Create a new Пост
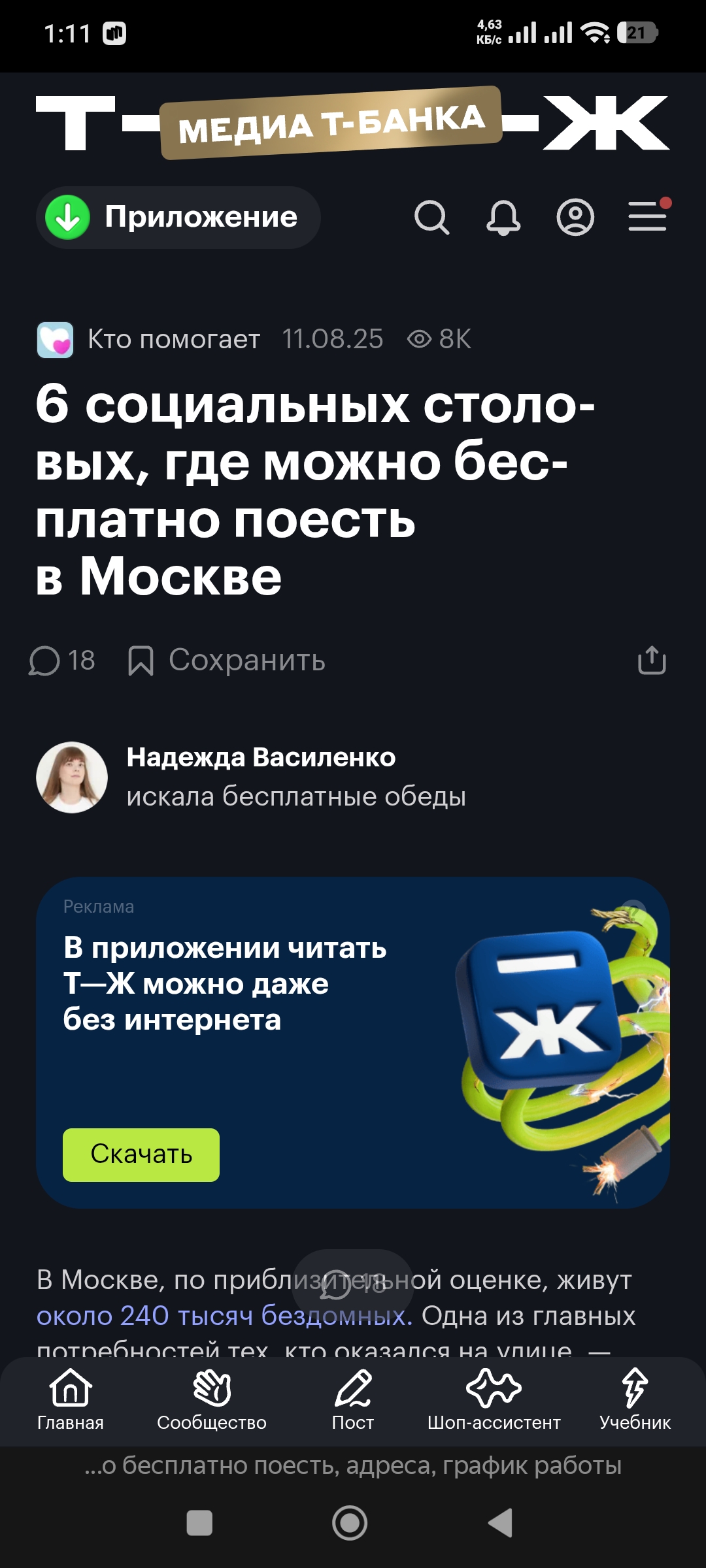Viewport: 706px width, 1568px height. 353,1399
